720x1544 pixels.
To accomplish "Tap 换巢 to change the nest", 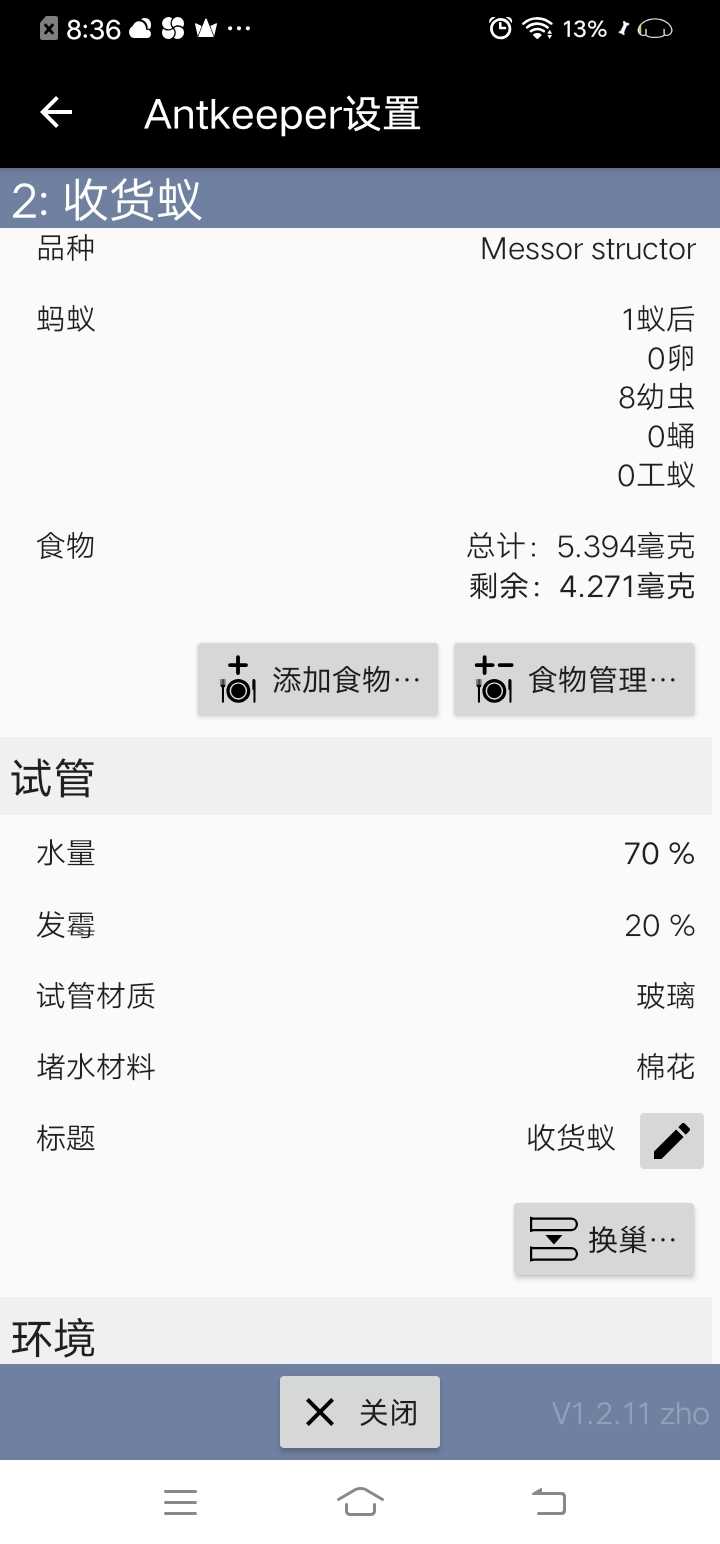I will tap(604, 1240).
